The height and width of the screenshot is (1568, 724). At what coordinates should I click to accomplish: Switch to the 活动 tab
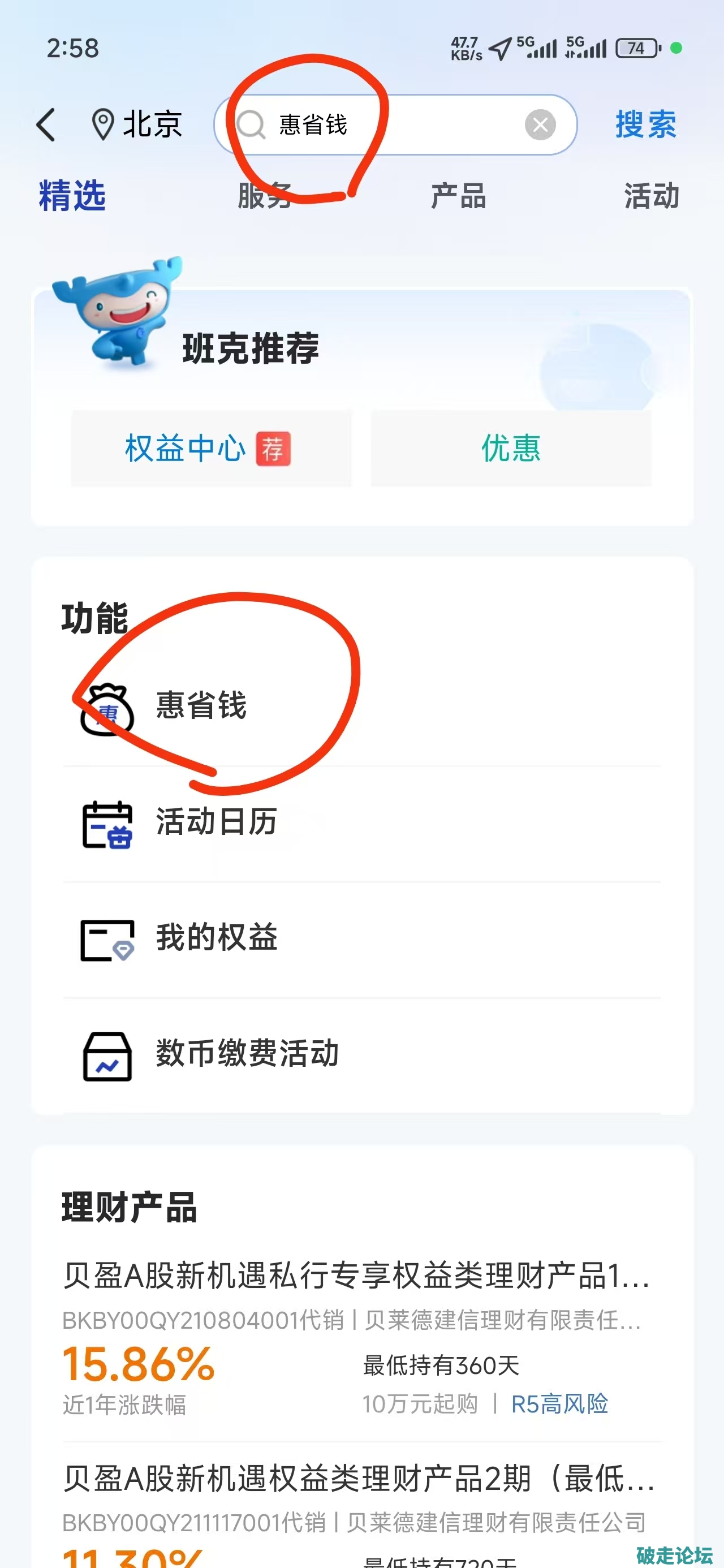(651, 196)
